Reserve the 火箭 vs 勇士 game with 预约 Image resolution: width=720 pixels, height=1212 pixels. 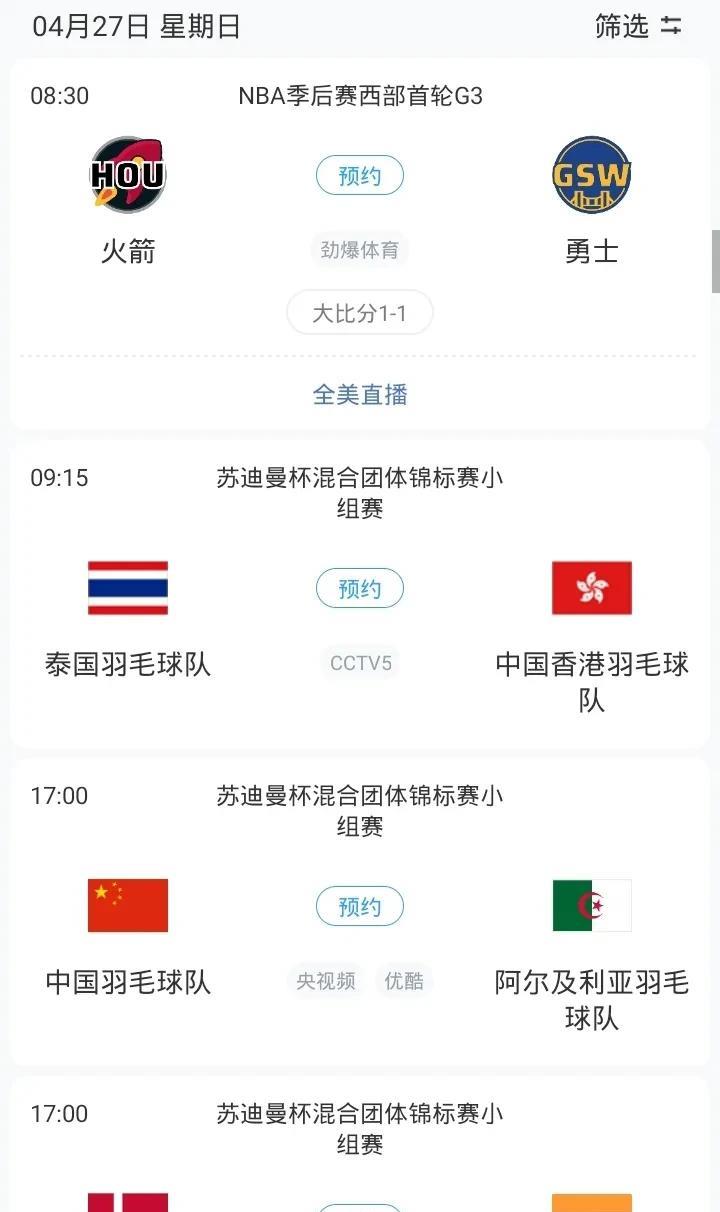click(x=360, y=176)
